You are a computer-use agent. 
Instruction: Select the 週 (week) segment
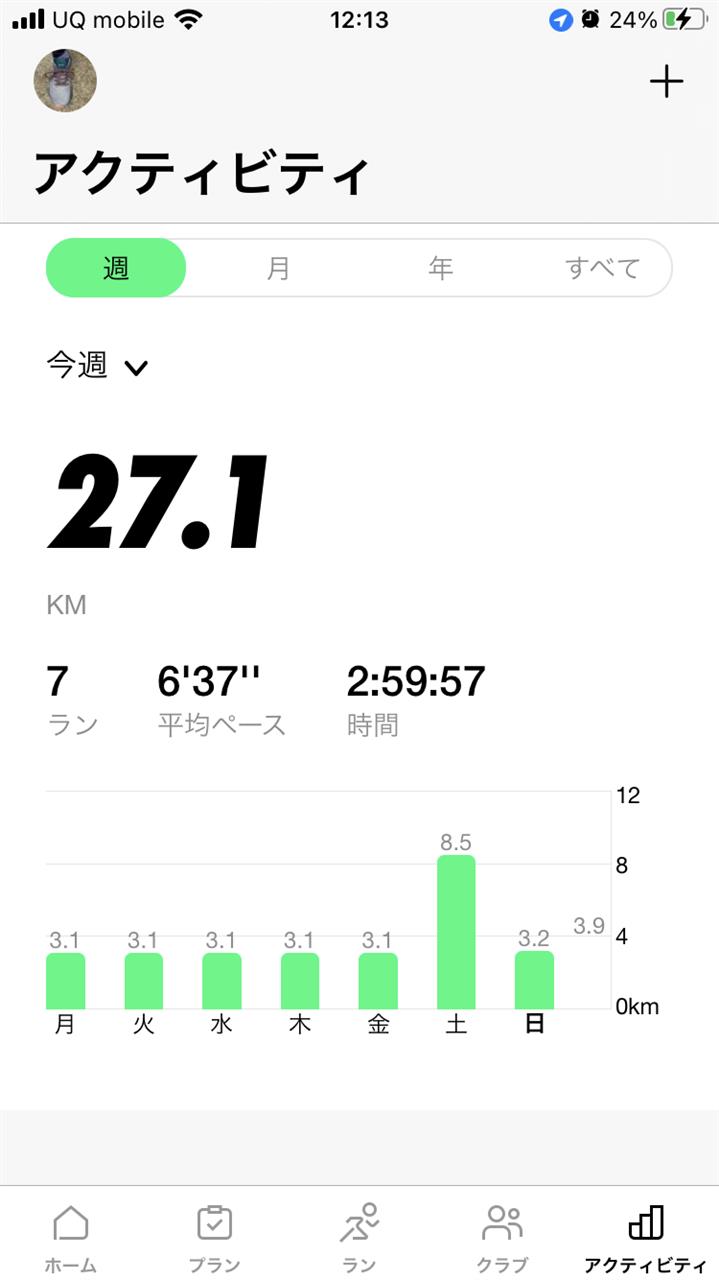116,268
